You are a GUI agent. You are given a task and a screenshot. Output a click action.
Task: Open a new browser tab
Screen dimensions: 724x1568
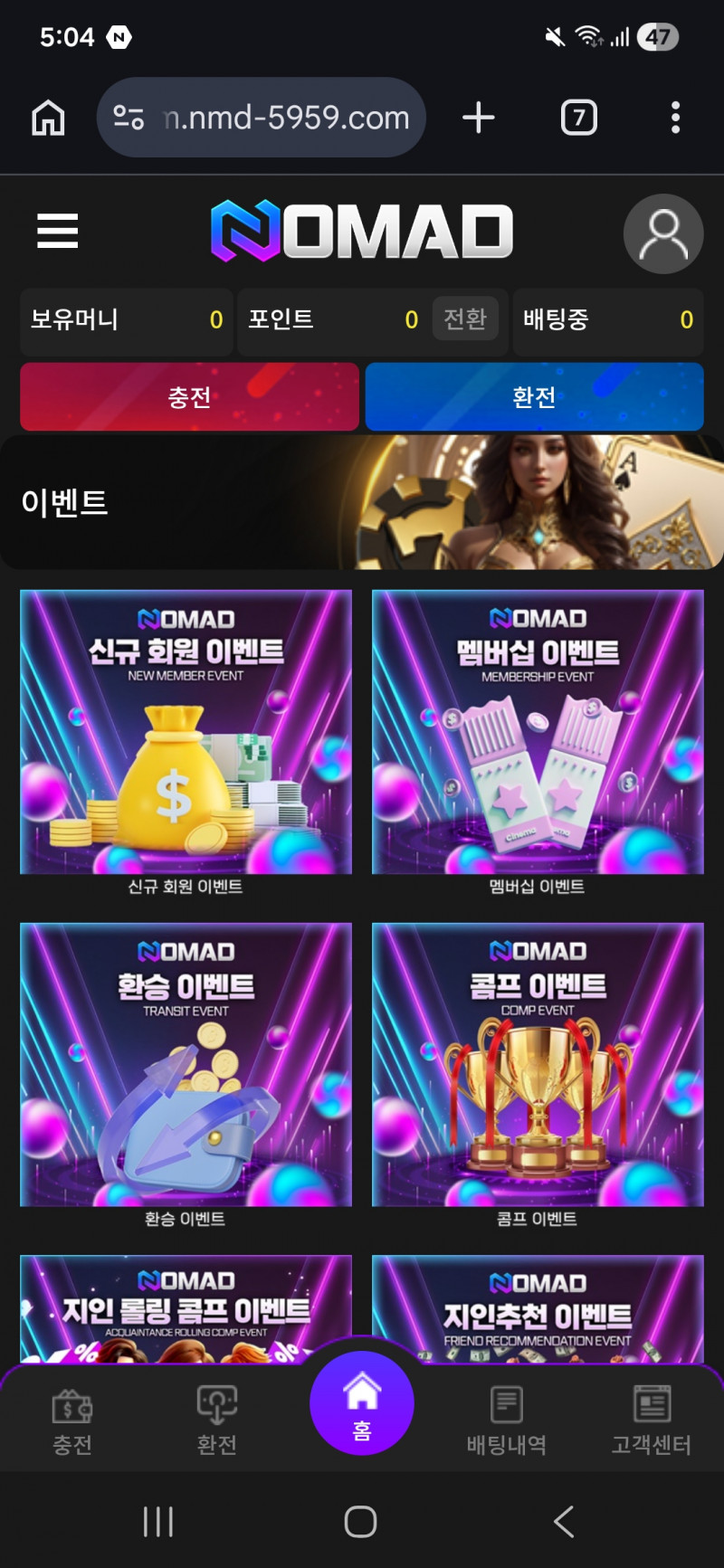point(478,118)
